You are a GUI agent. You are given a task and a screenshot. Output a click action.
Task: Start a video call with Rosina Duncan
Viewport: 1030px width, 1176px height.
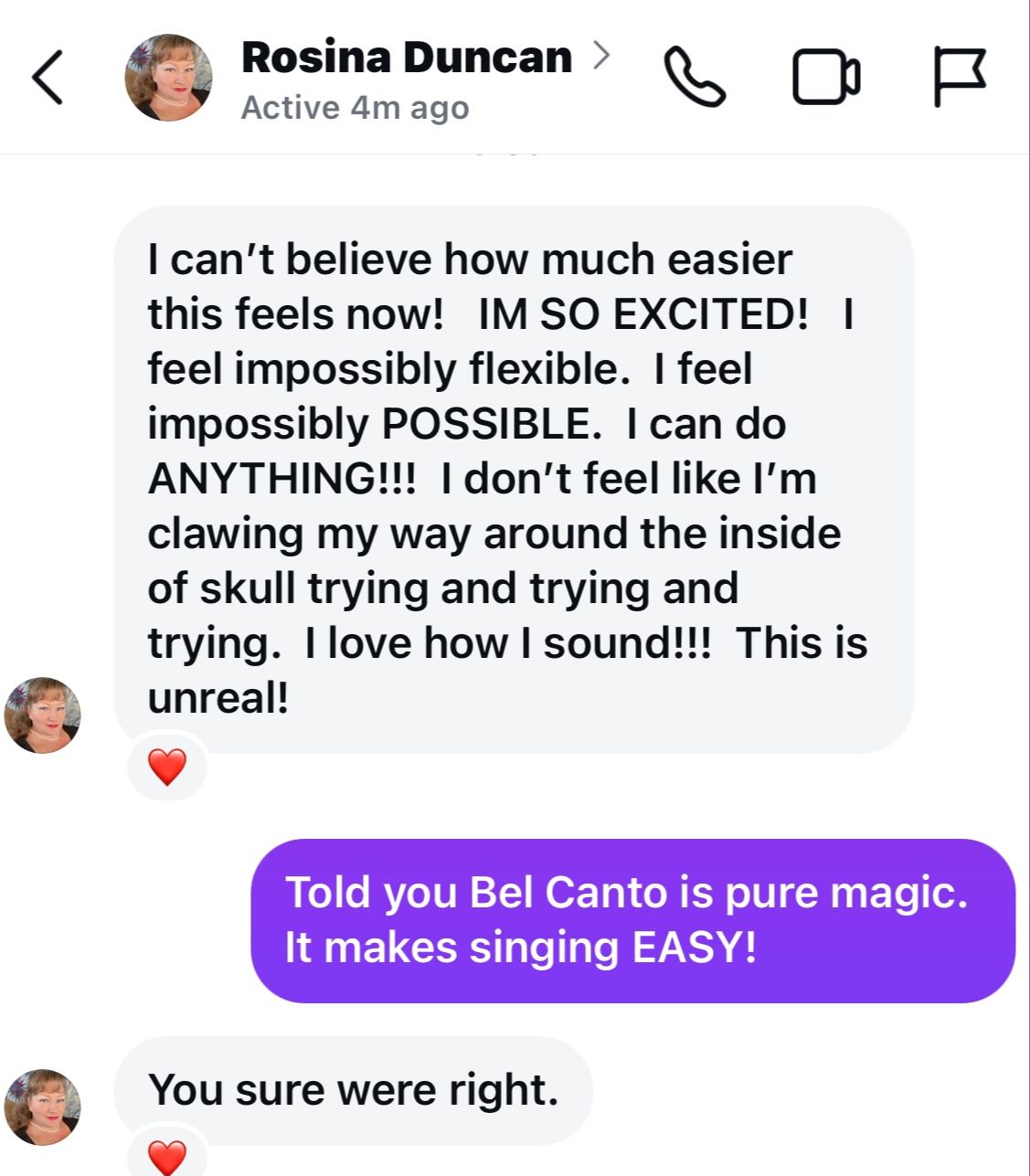[x=825, y=77]
